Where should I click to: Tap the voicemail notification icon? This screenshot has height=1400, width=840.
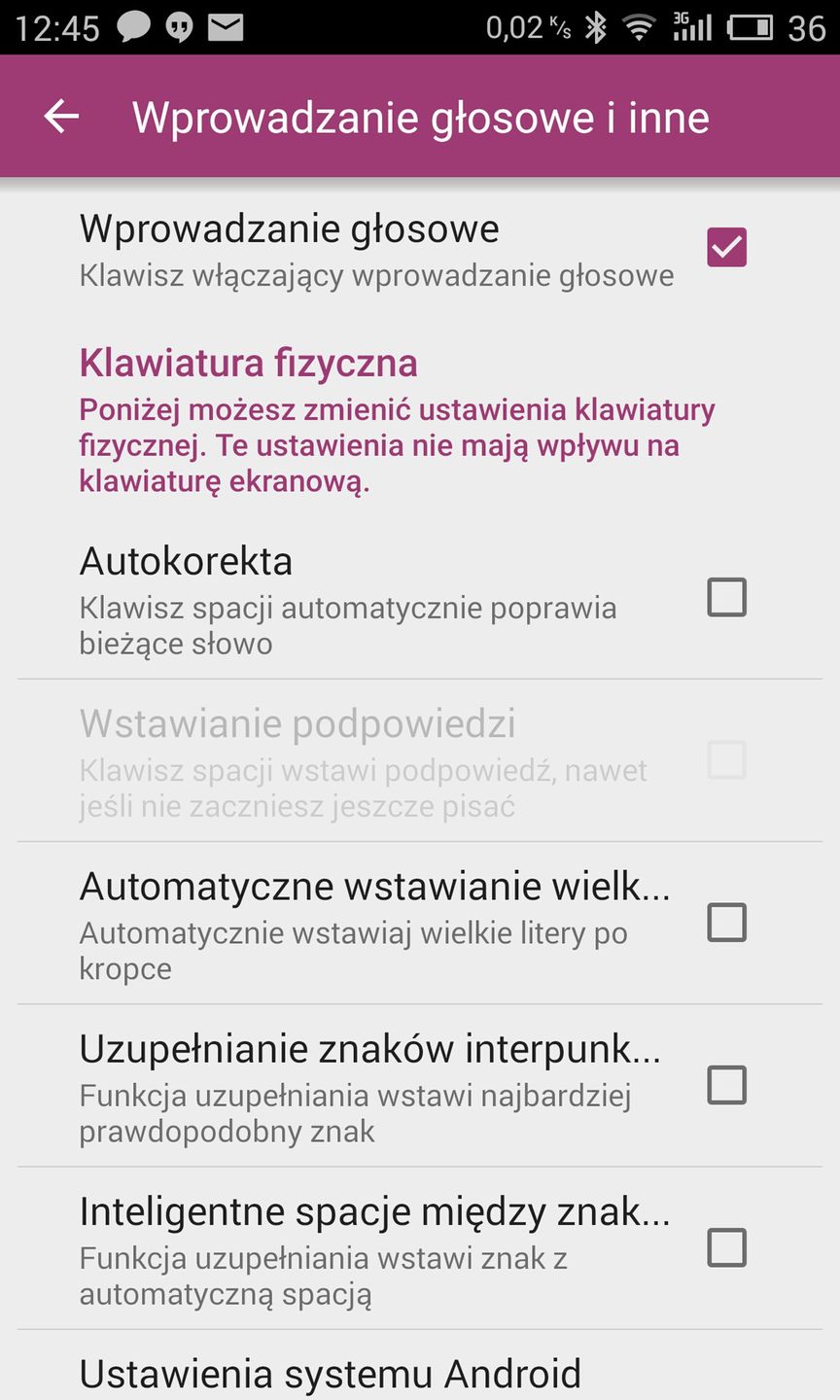[x=178, y=26]
